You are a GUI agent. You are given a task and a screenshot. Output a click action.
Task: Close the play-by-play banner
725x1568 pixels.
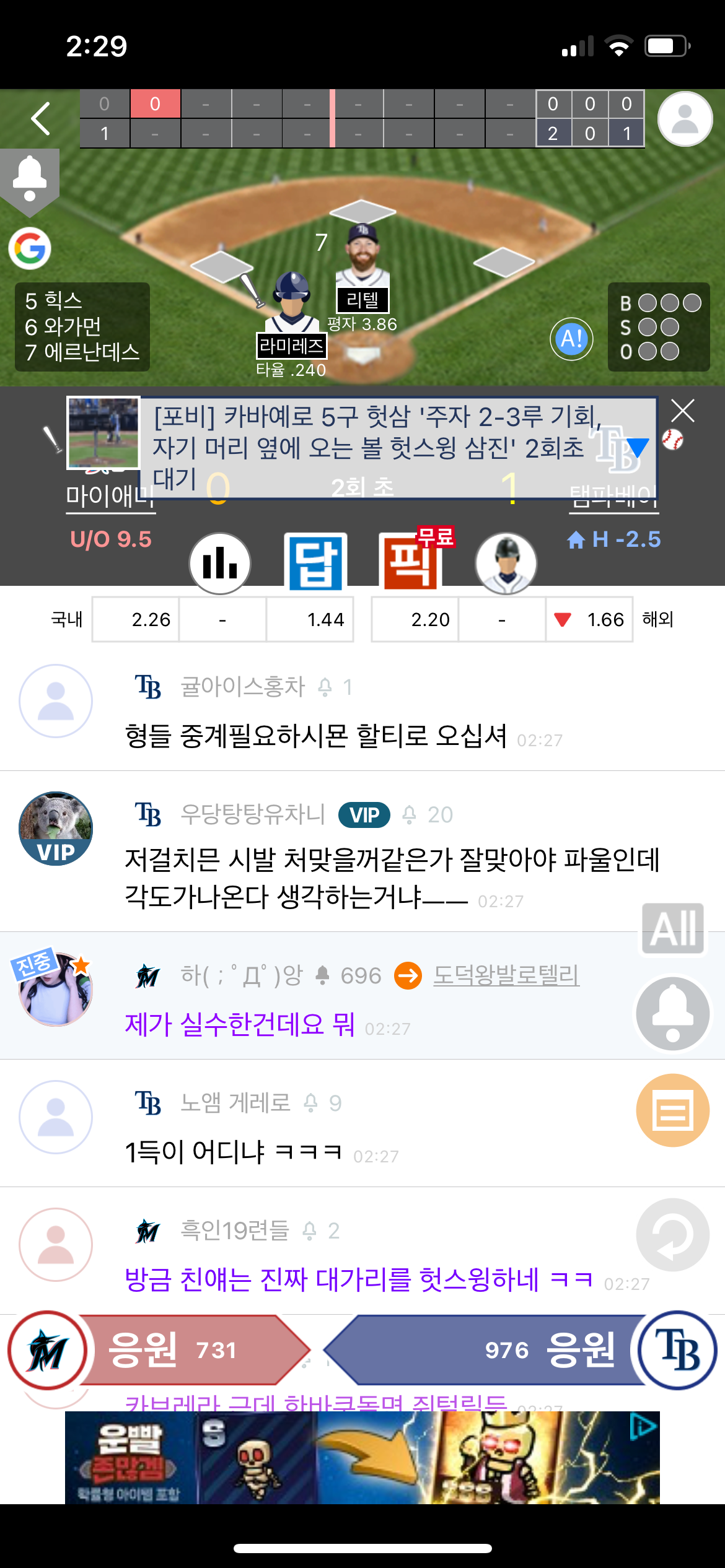point(683,411)
